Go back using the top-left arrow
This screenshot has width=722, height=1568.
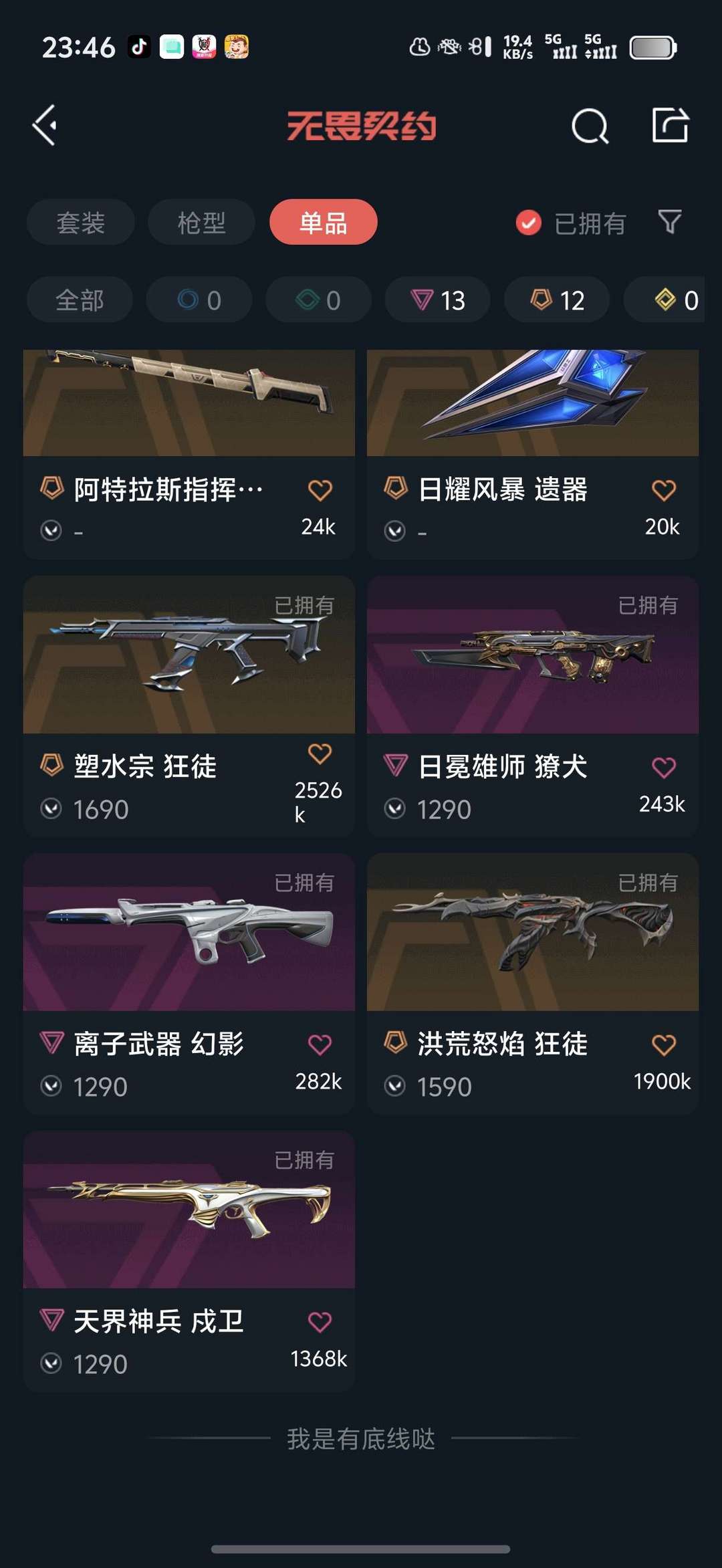click(45, 125)
